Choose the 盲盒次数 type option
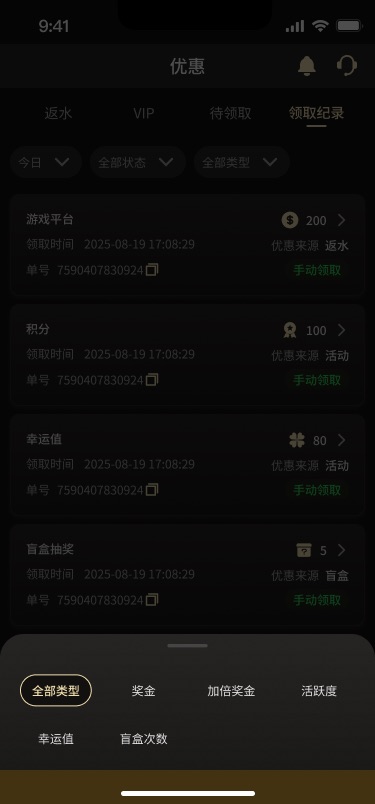The width and height of the screenshot is (375, 804). coord(144,738)
